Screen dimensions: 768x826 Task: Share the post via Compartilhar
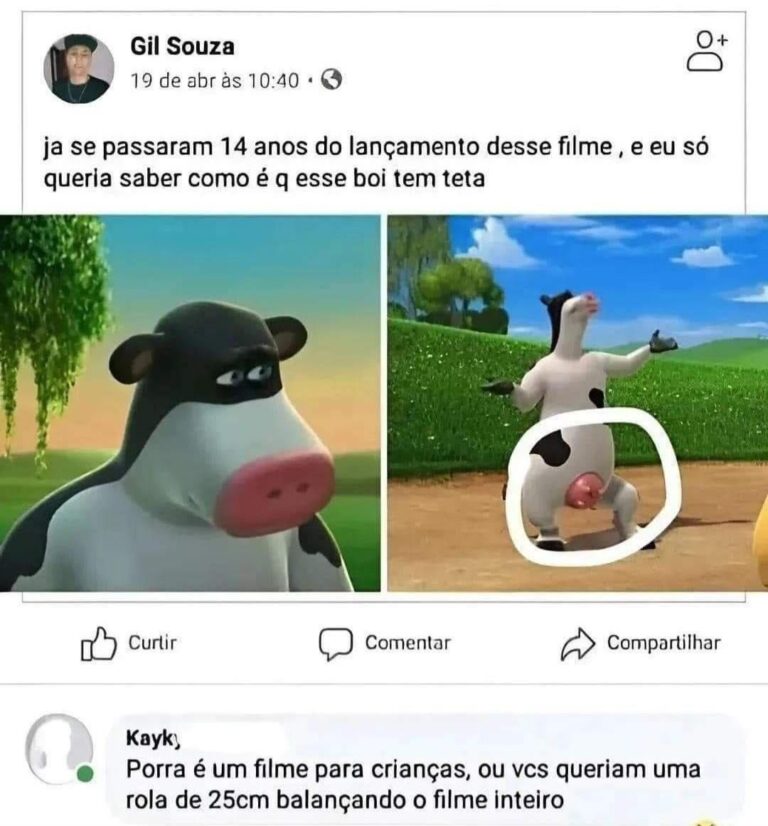[640, 644]
